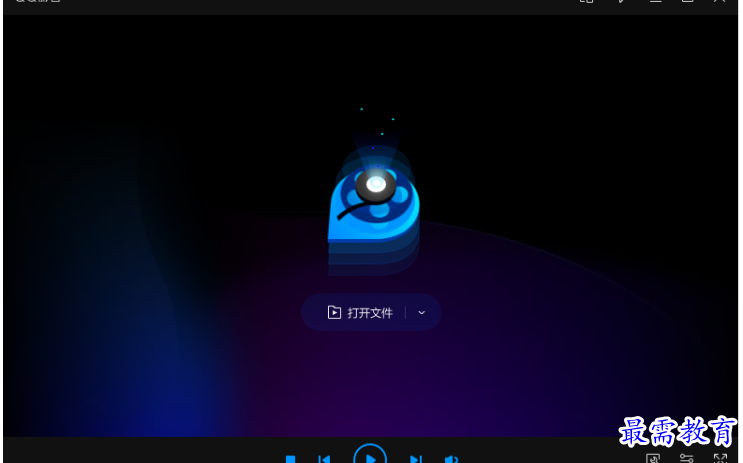Close the player window
Screen dimensions: 743x463
click(719, 2)
